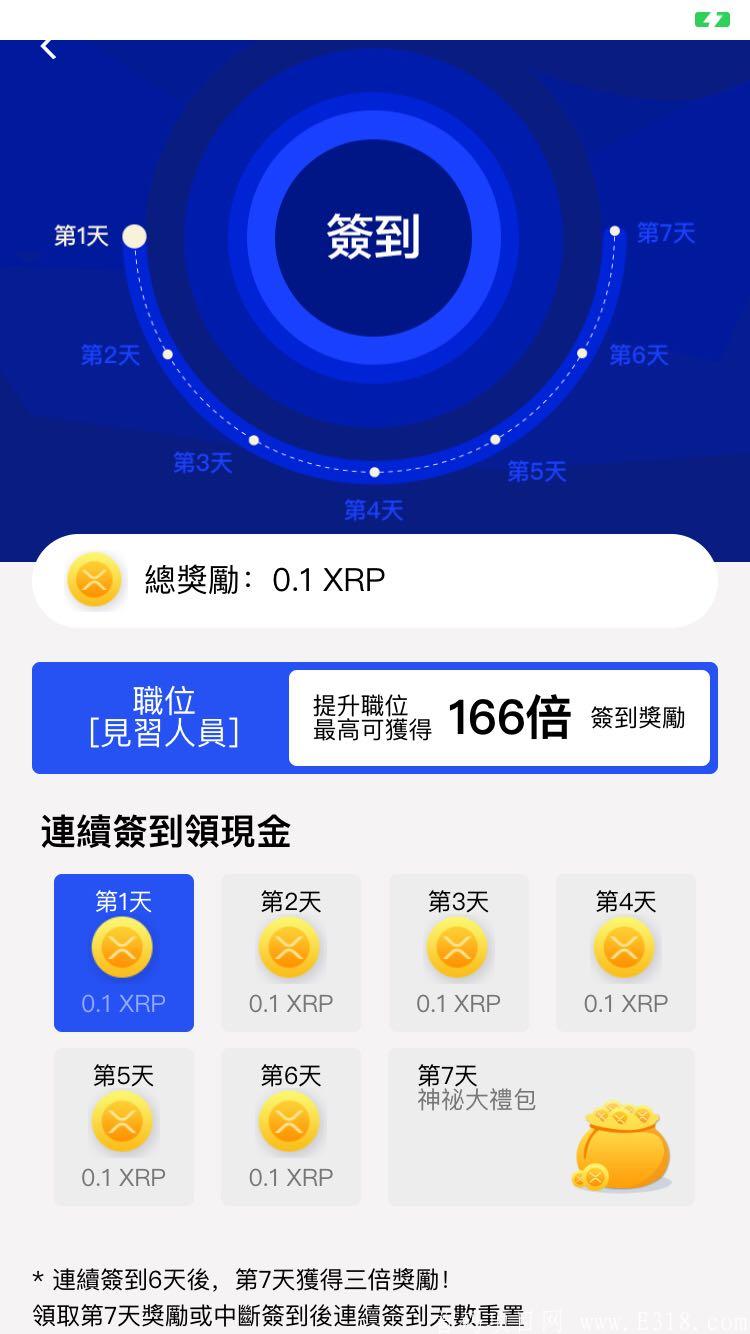750x1334 pixels.
Task: Toggle the 第4天 progress dot on the arc
Action: click(374, 471)
